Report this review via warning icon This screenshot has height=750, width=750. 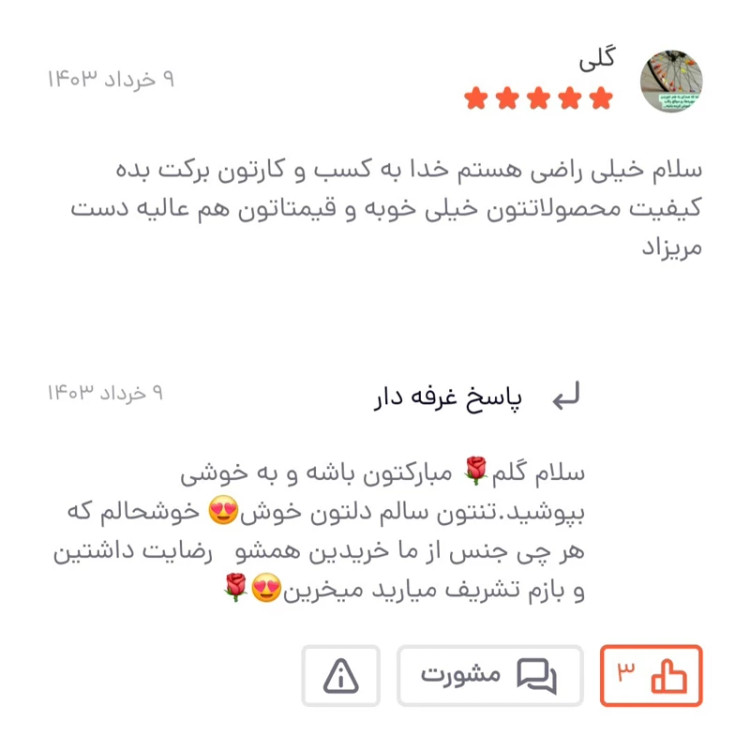(x=341, y=677)
